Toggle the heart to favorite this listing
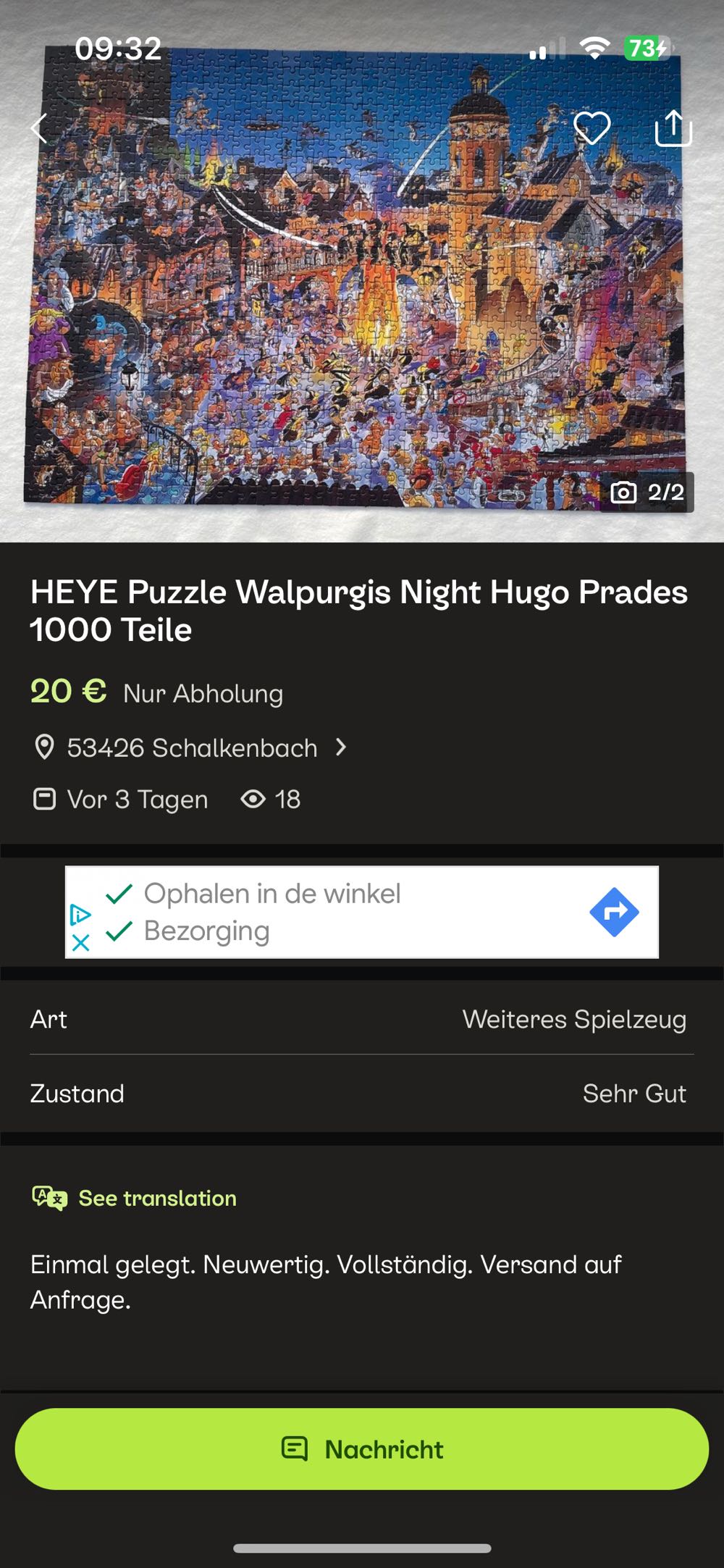The width and height of the screenshot is (724, 1568). tap(592, 128)
